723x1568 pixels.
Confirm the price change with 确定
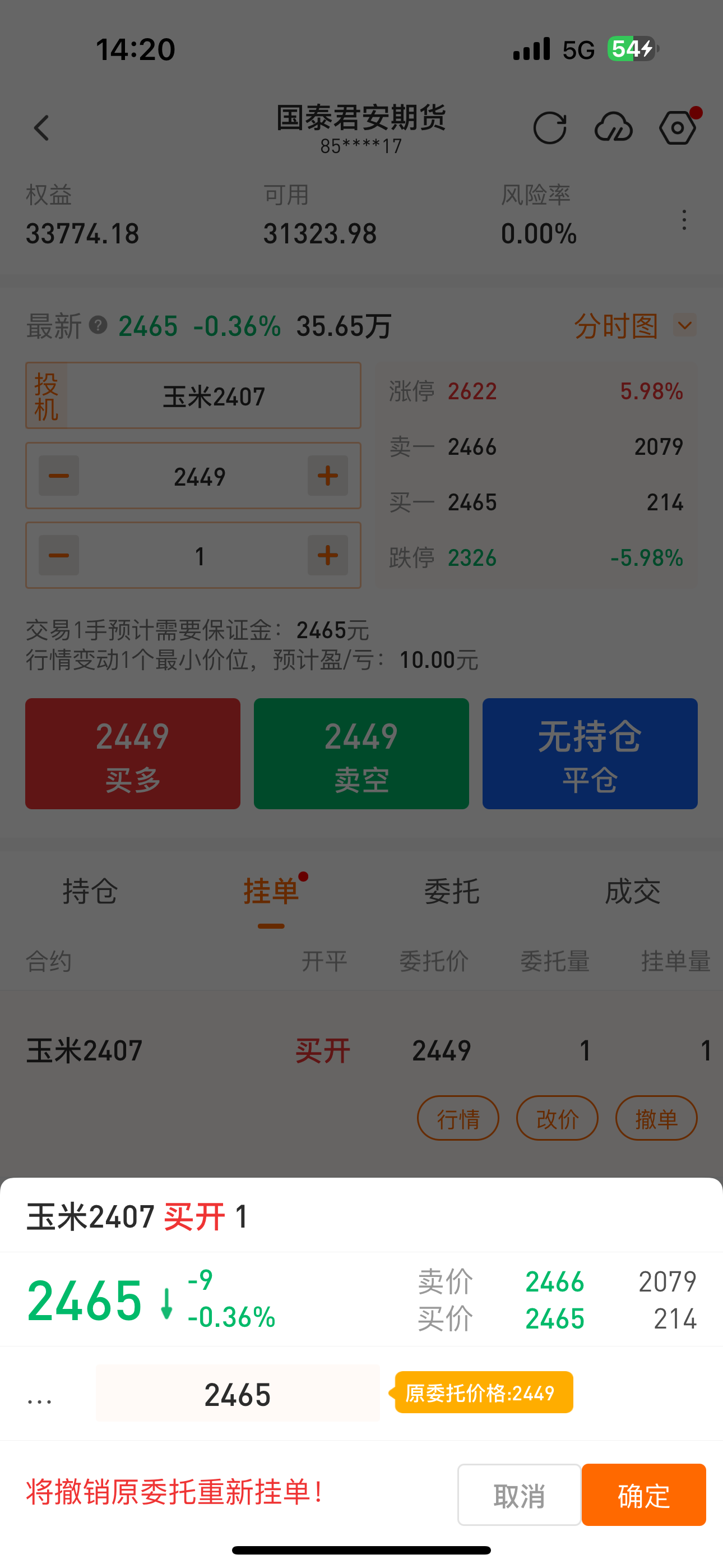point(643,1495)
